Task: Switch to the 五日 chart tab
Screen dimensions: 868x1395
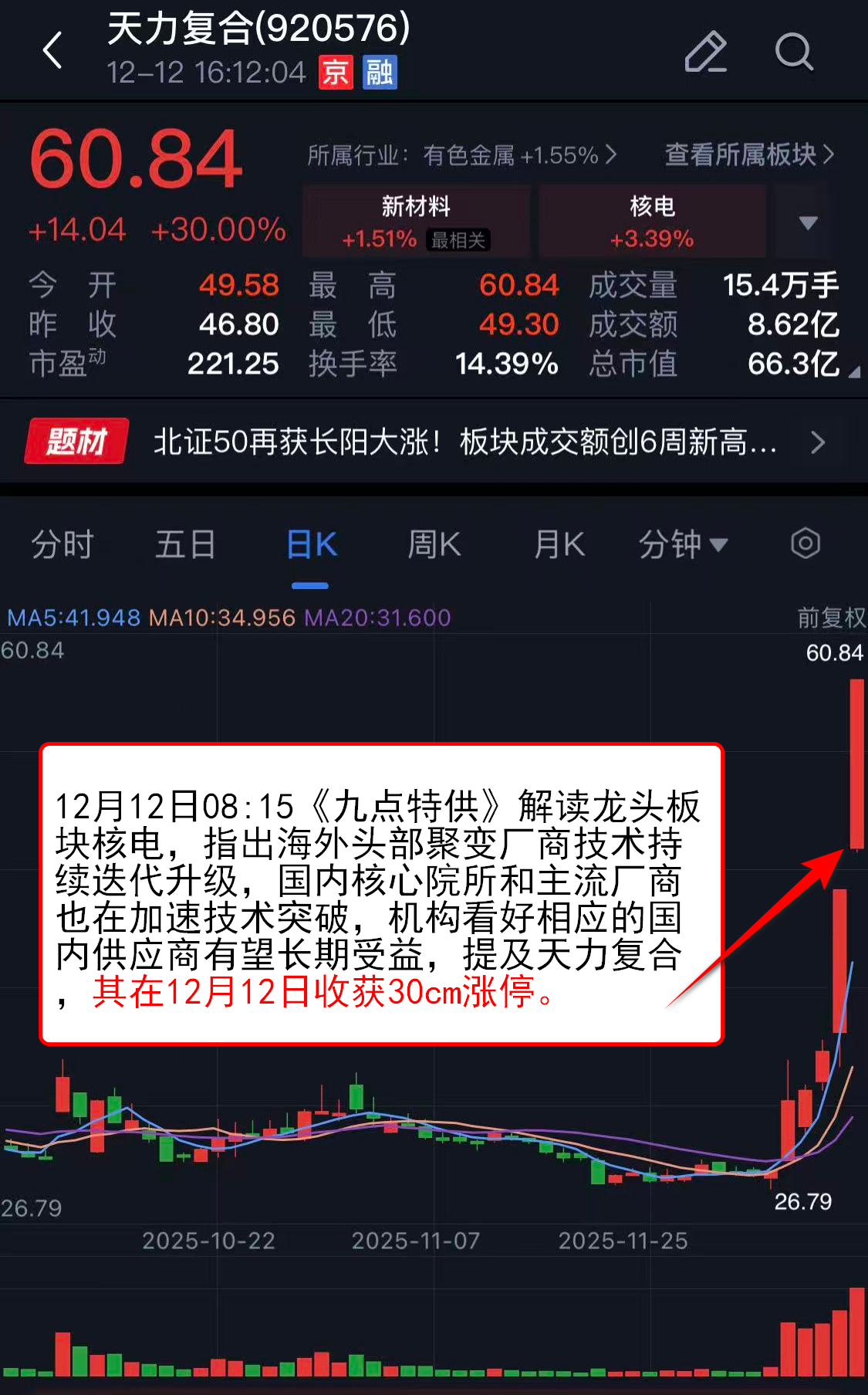Action: (185, 544)
